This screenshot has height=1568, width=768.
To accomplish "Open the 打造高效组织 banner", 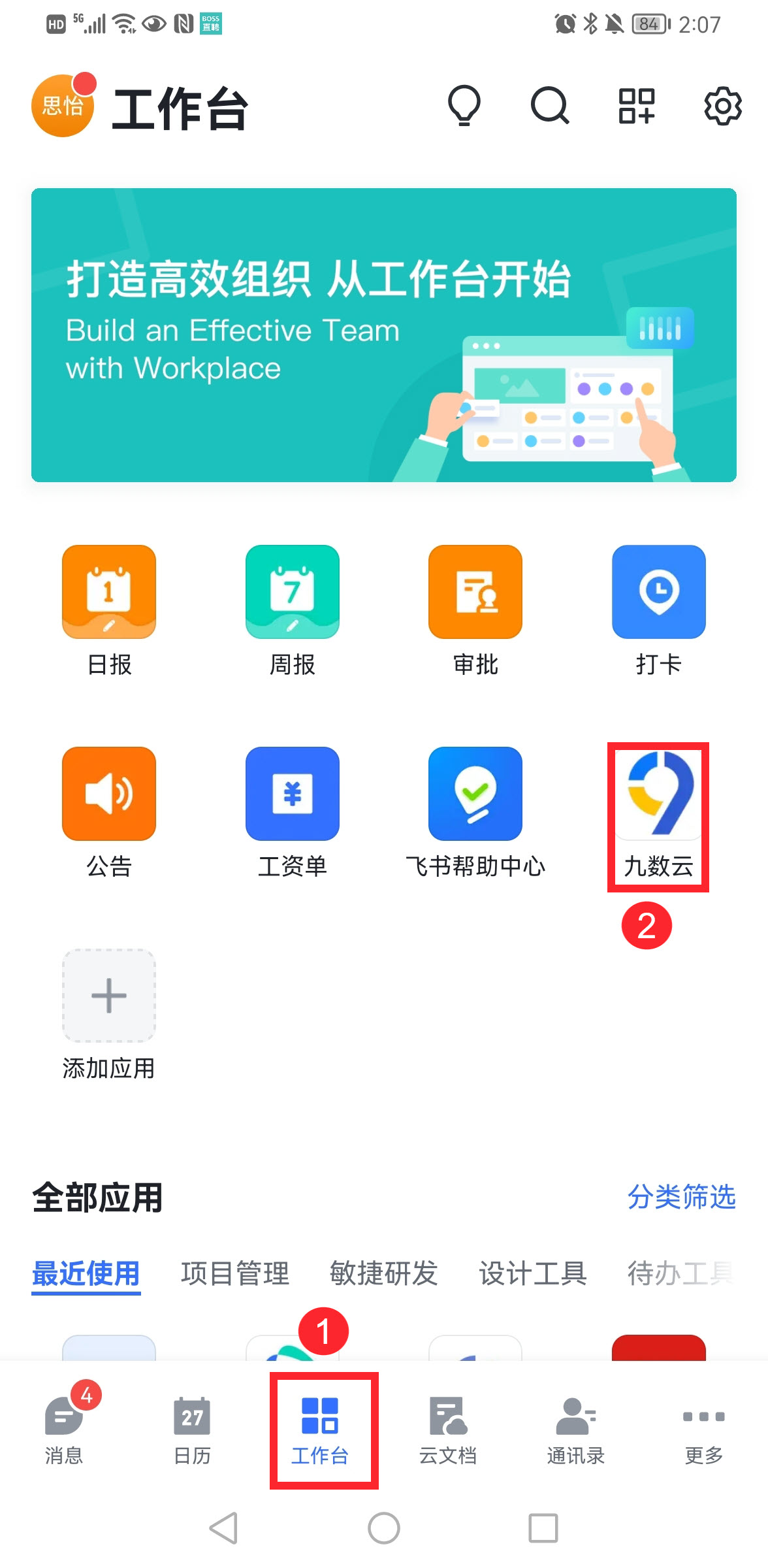I will pos(384,335).
